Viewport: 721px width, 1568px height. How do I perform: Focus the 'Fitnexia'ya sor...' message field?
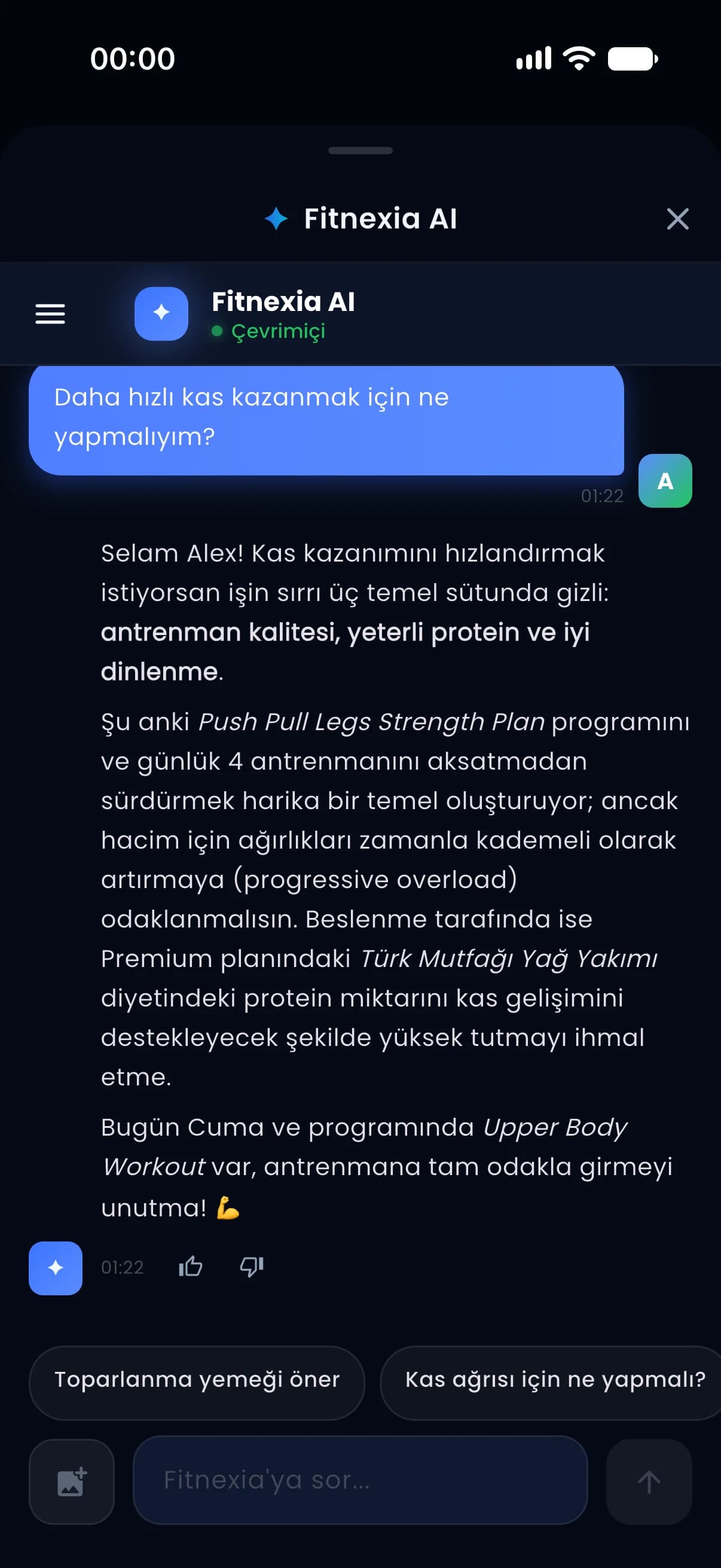point(360,1479)
